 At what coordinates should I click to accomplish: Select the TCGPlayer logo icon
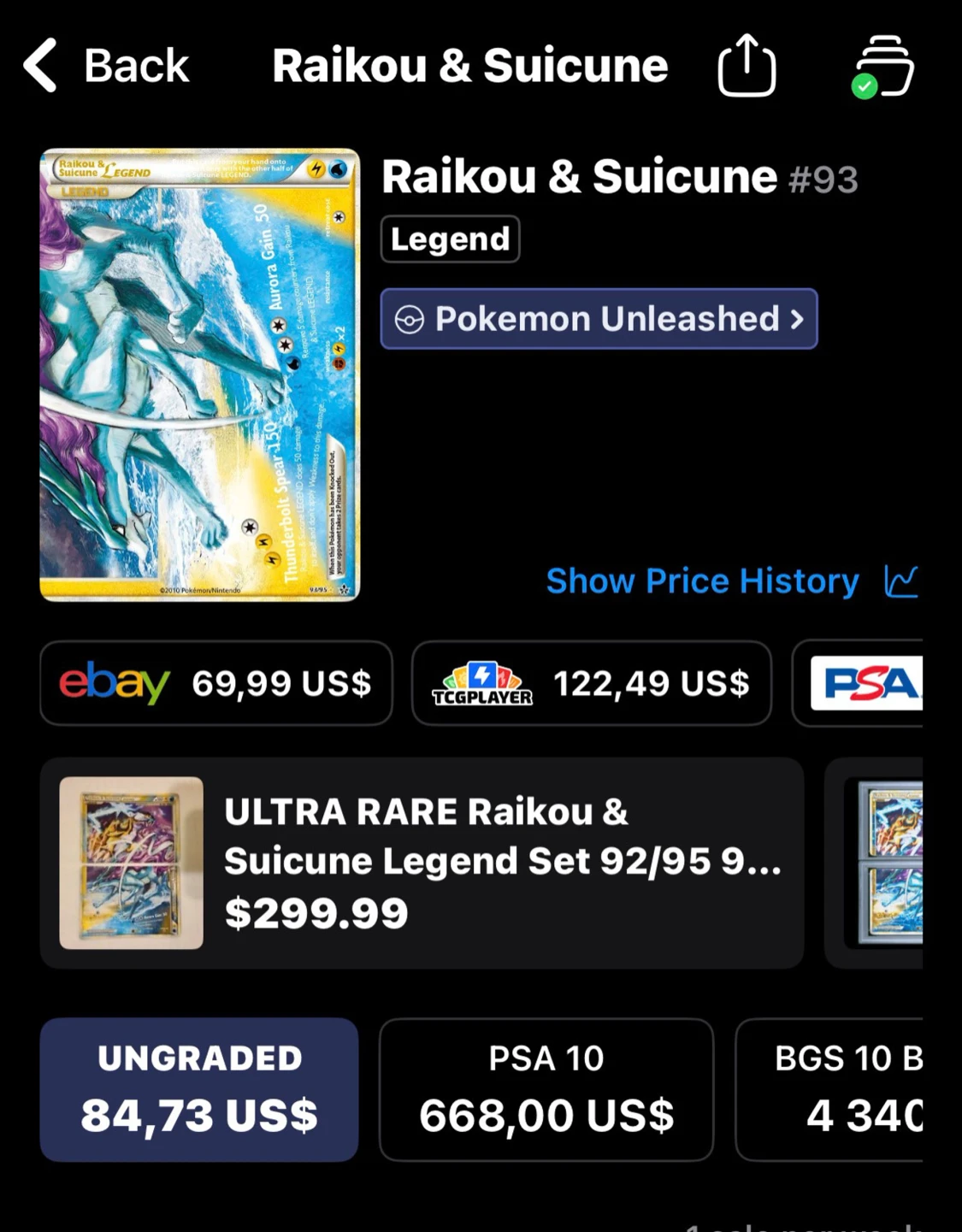pos(483,683)
